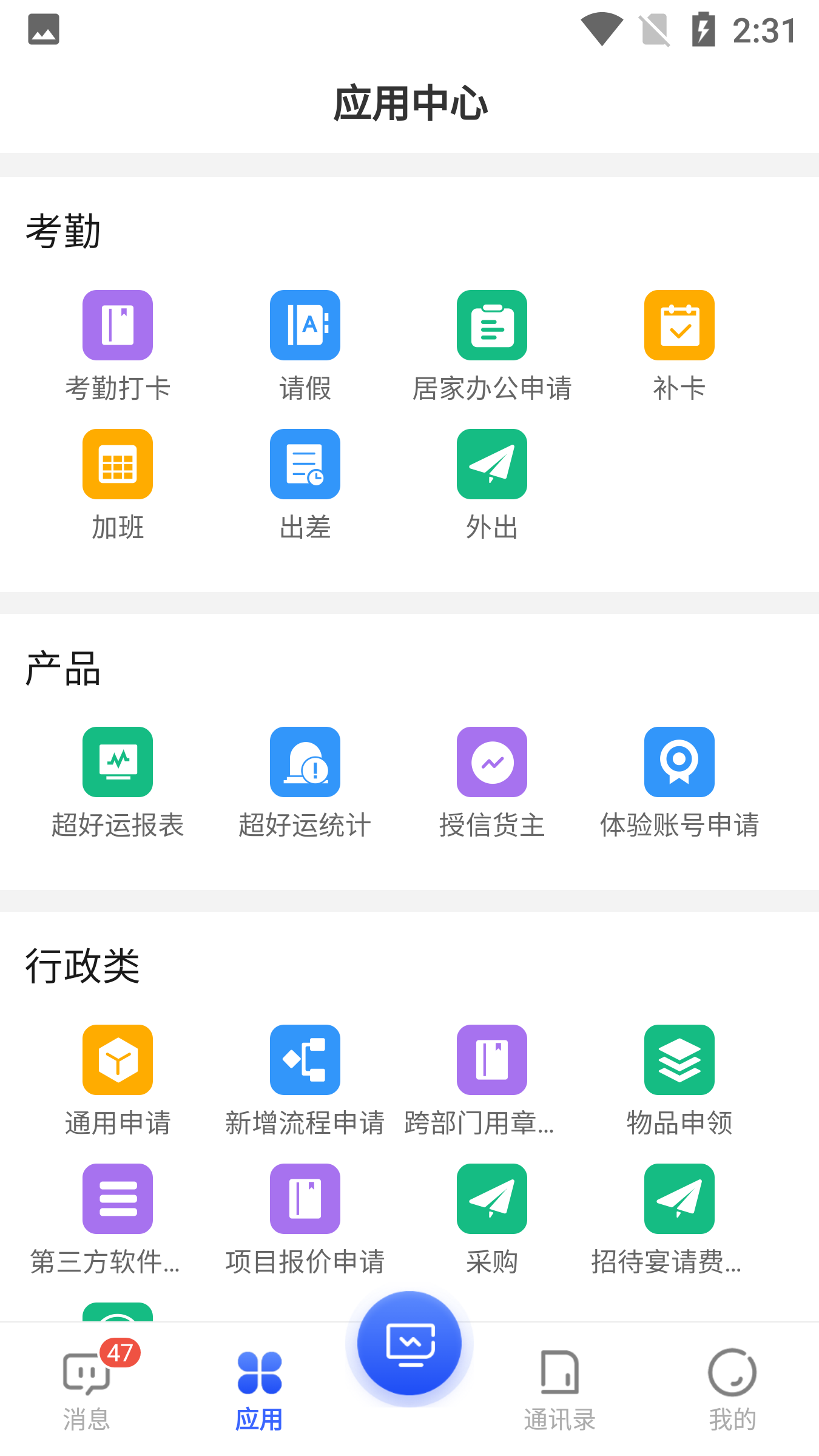View 超好运统计 statistics

coord(305,763)
